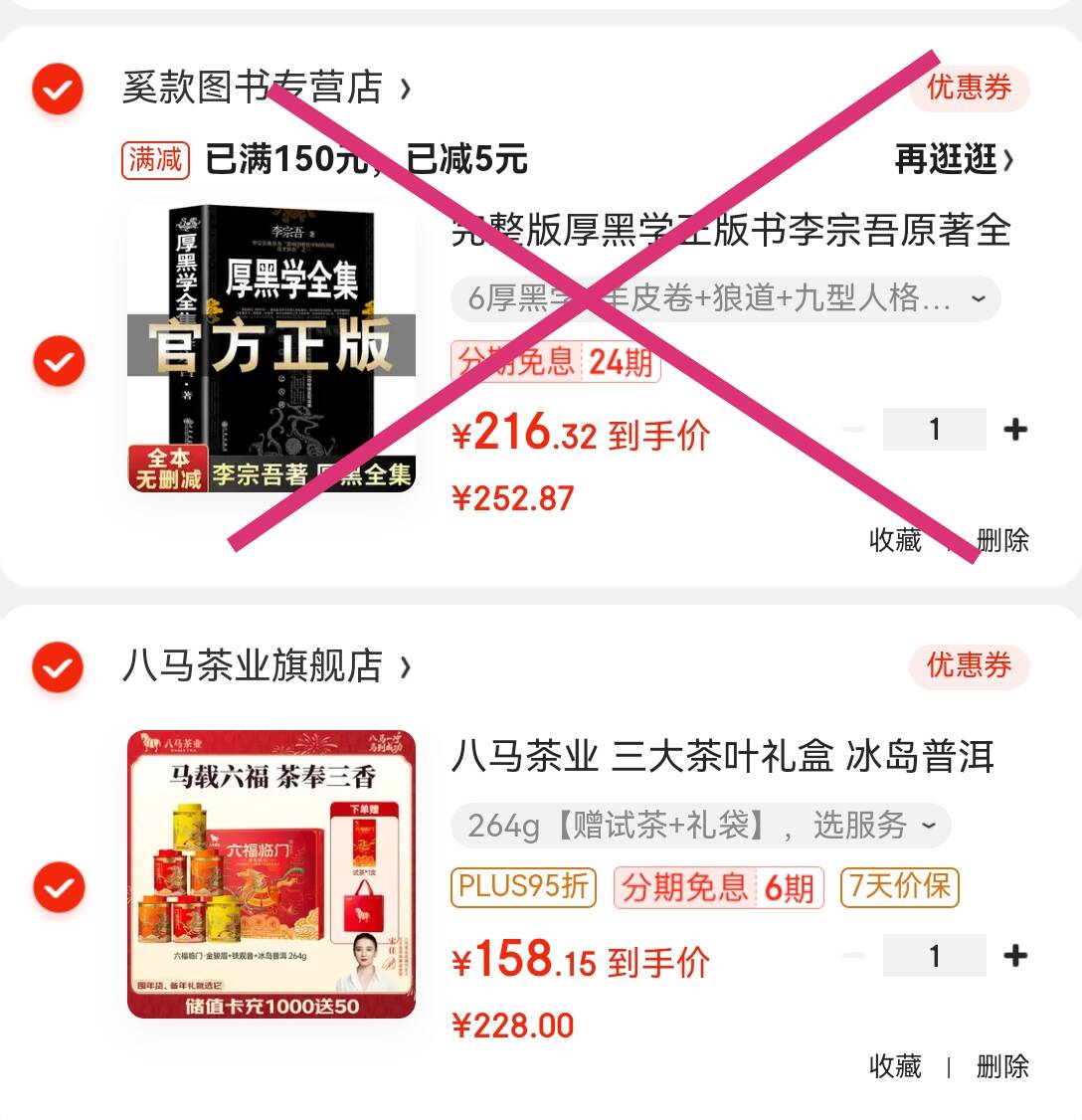Viewport: 1082px width, 1120px height.
Task: Change the 264g tea spec and service option
Action: pos(701,826)
